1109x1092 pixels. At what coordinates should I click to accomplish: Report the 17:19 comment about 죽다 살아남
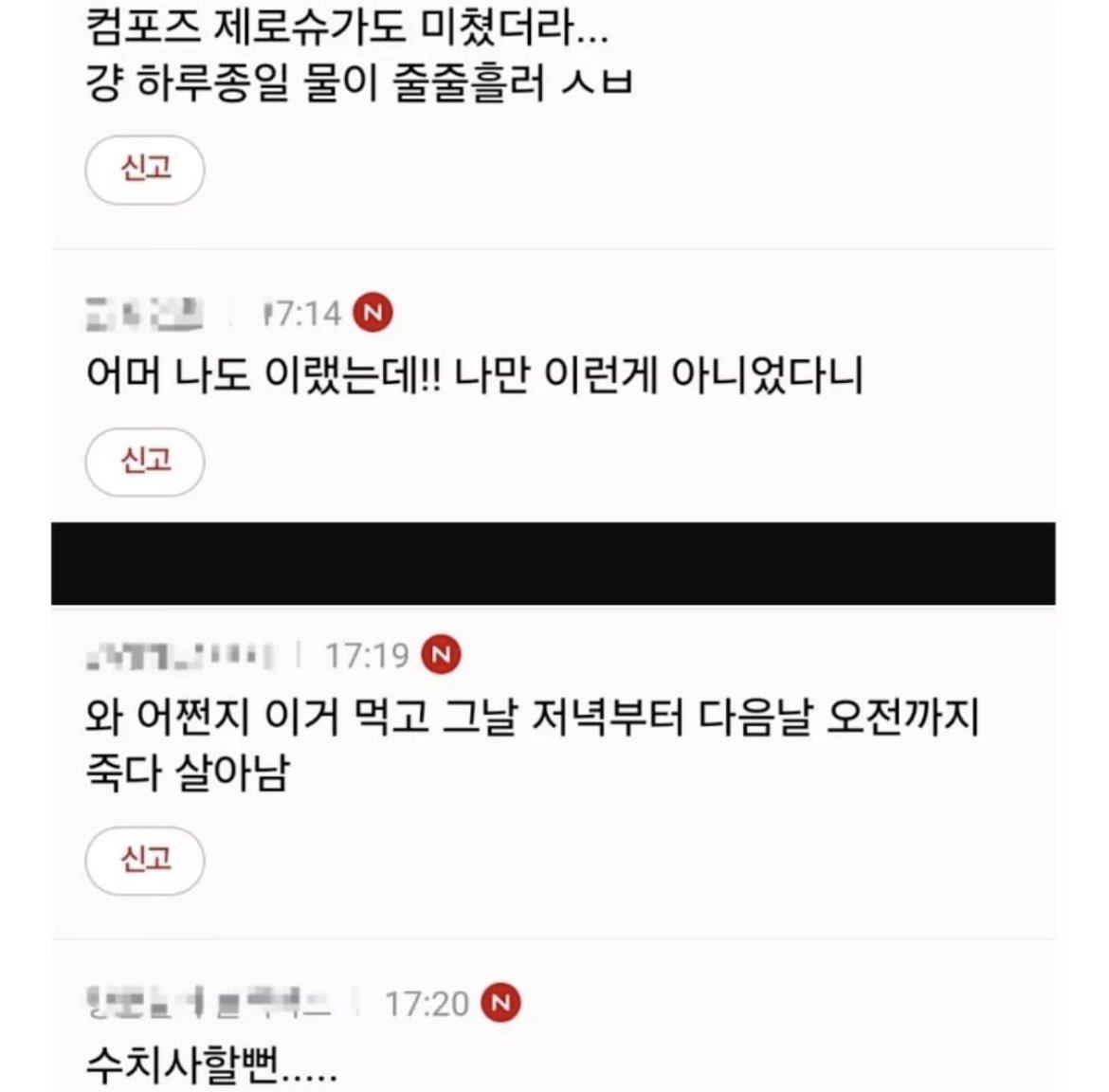[x=145, y=860]
